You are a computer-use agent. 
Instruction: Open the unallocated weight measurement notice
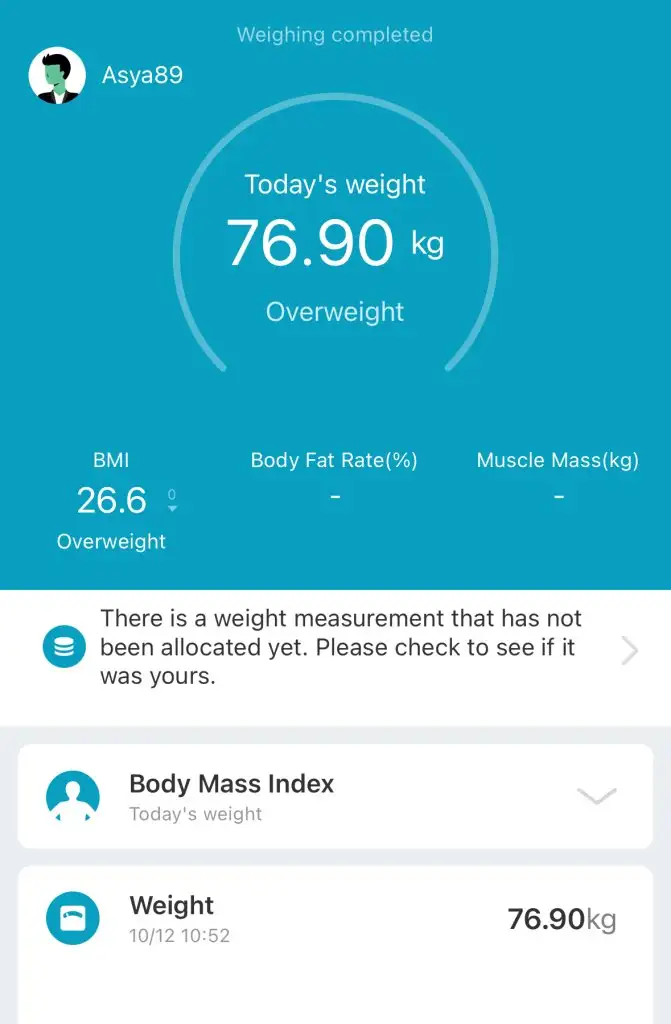coord(340,648)
